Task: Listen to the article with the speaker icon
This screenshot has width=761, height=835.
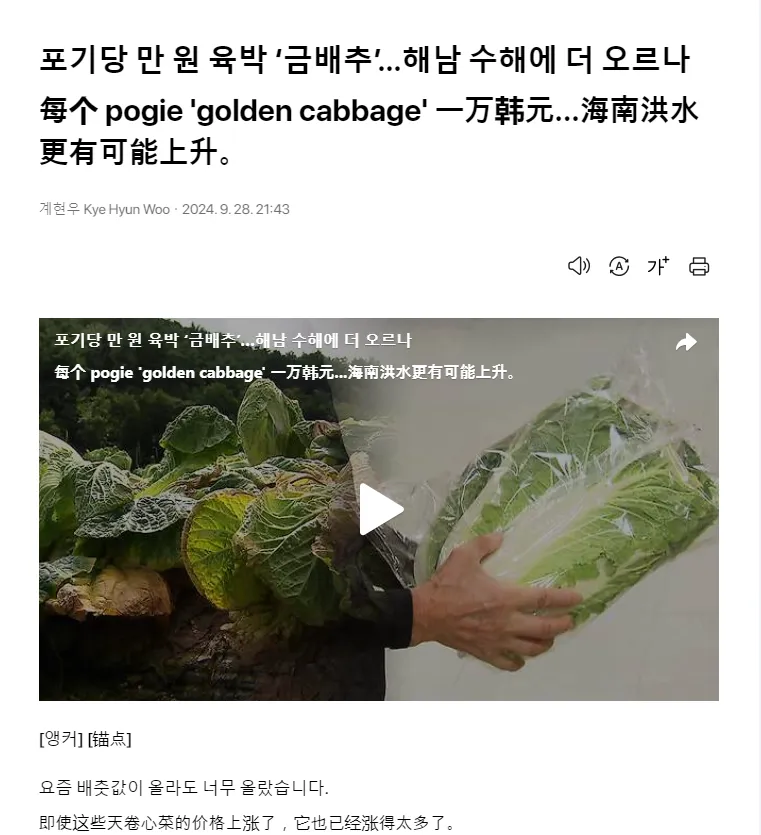Action: click(579, 266)
